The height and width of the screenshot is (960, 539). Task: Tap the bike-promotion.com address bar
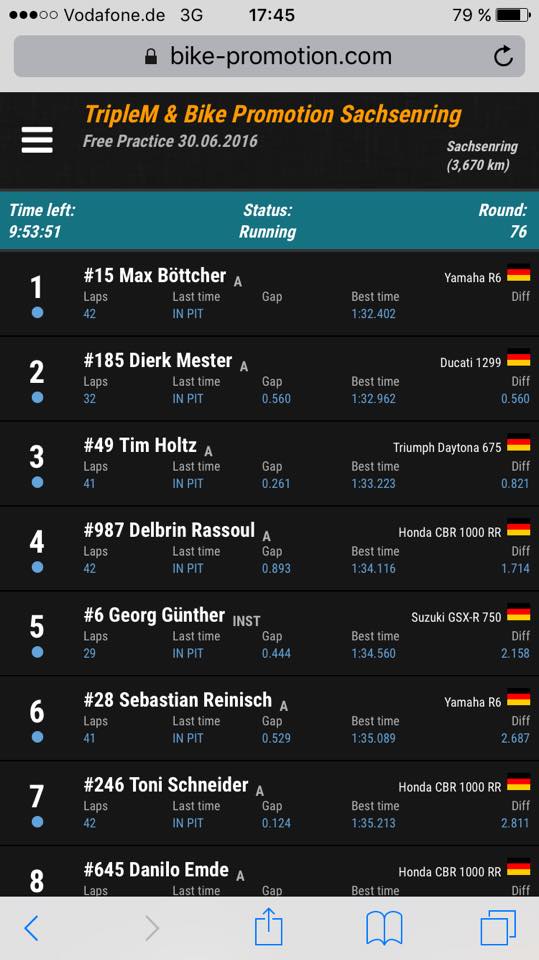[x=270, y=56]
